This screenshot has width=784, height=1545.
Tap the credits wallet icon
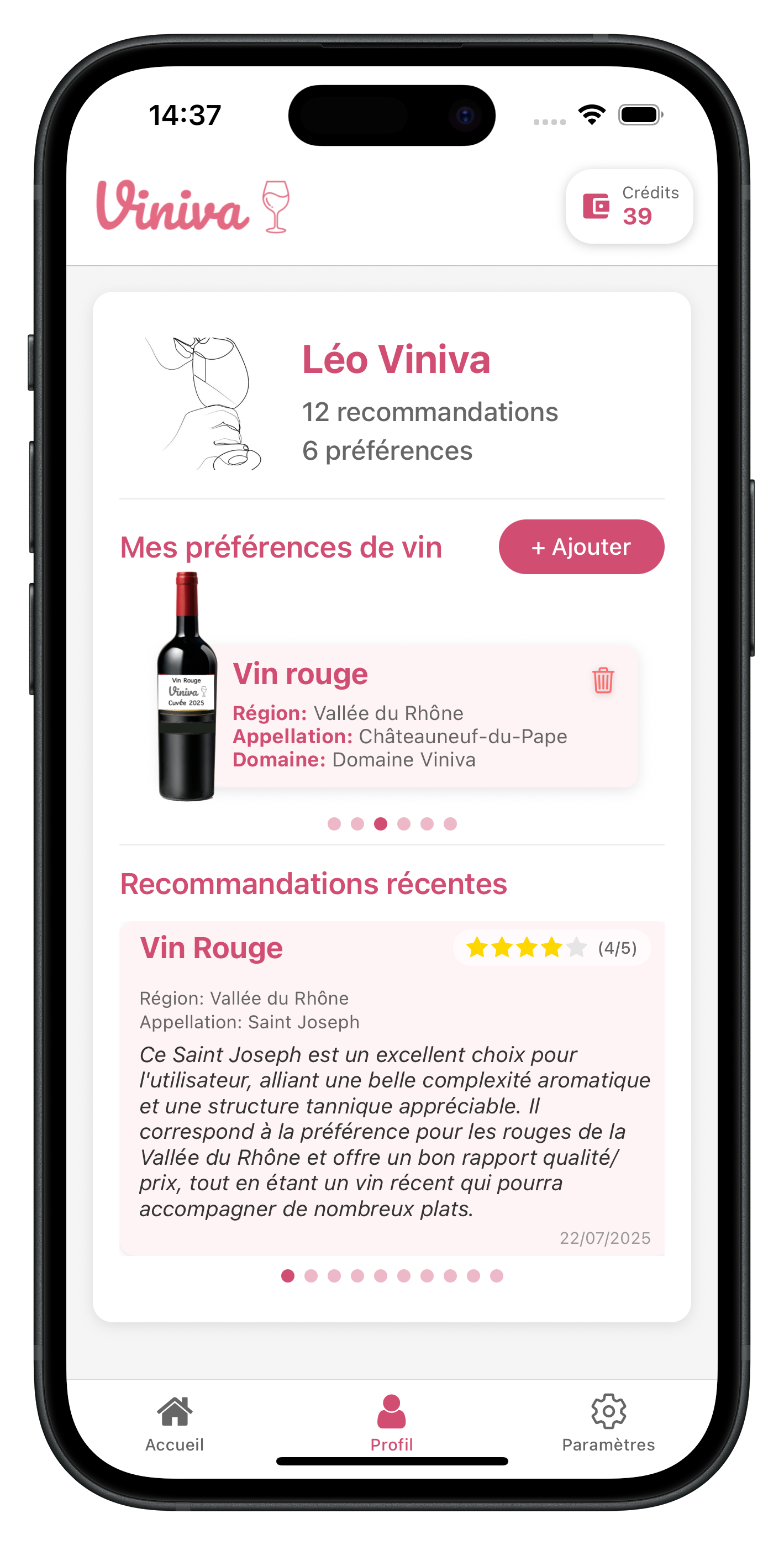point(595,206)
